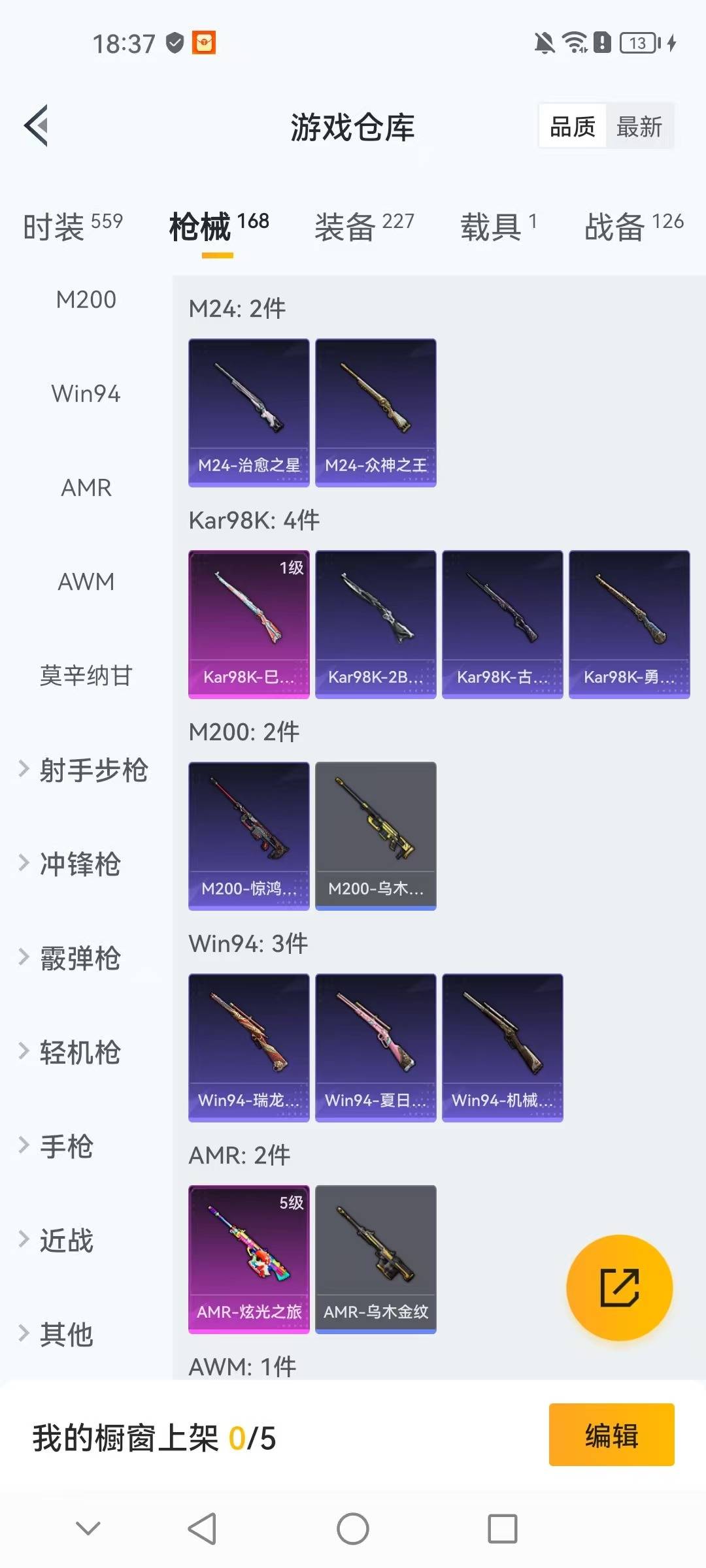Toggle sorting to 品质
This screenshot has width=706, height=1568.
[x=571, y=126]
